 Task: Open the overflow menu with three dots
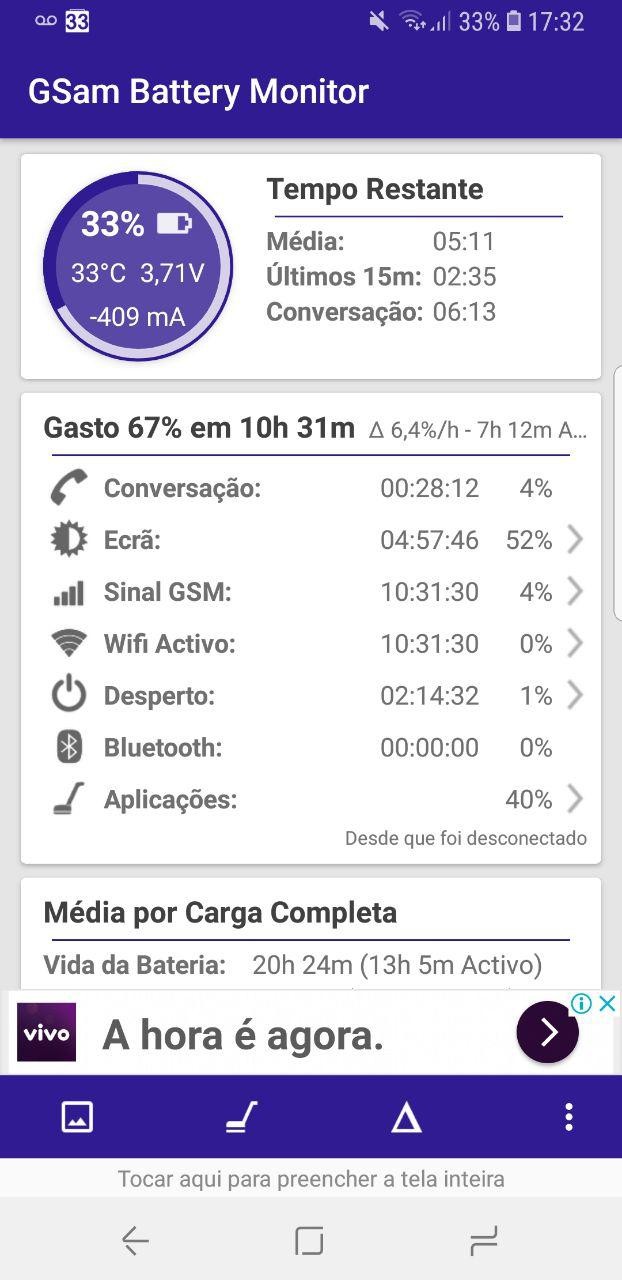pyautogui.click(x=568, y=1117)
